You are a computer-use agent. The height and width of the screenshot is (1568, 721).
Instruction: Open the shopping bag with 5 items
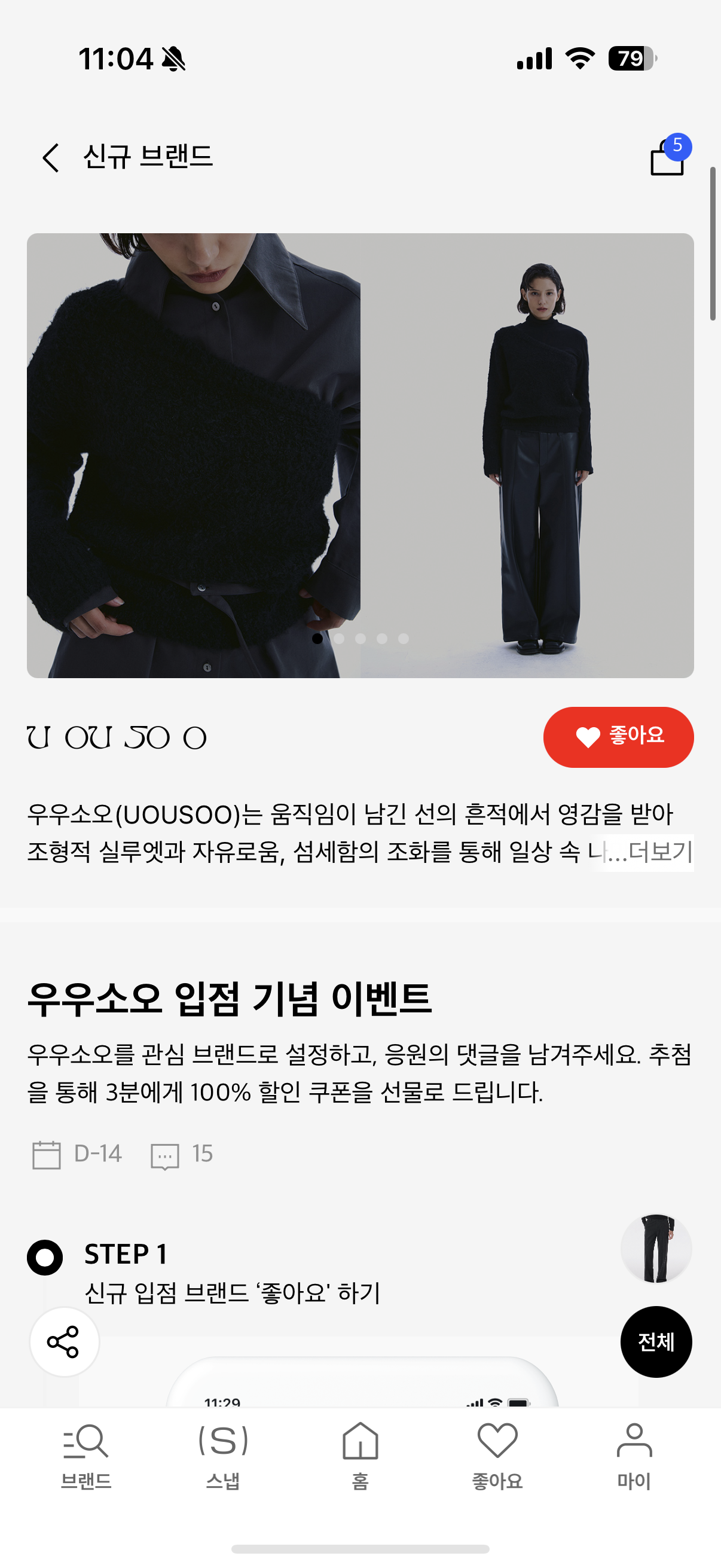click(x=669, y=156)
